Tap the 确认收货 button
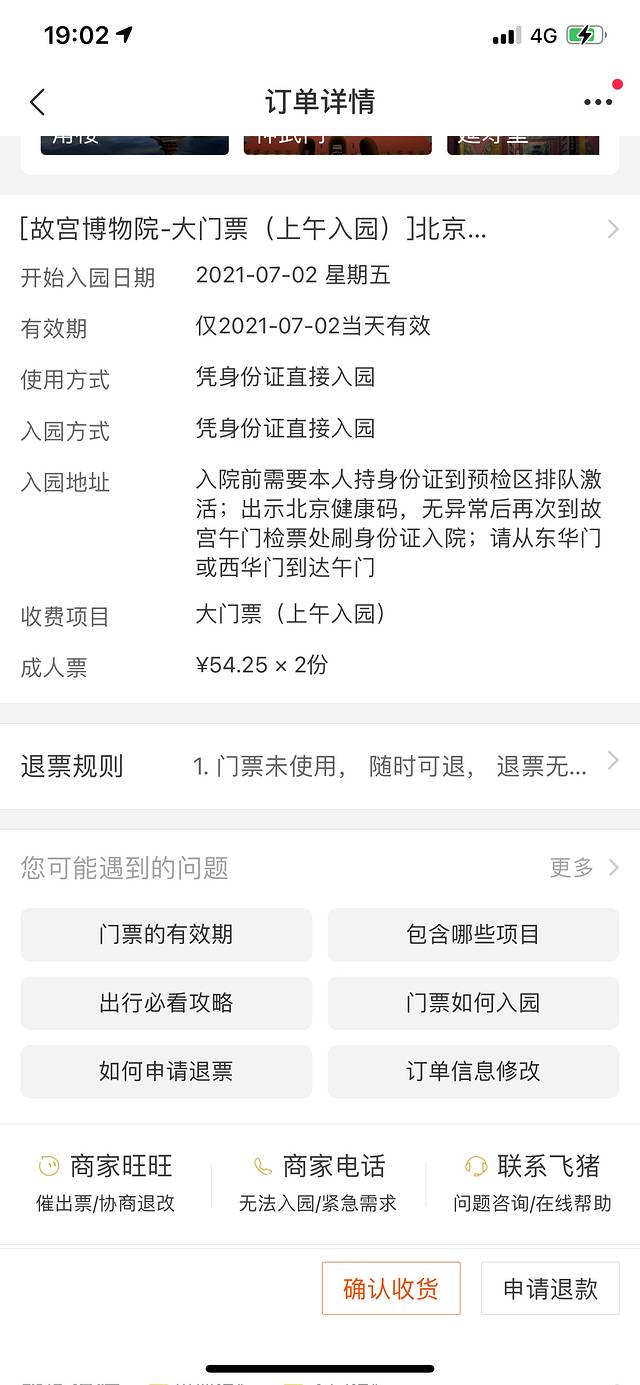640x1385 pixels. 391,1288
